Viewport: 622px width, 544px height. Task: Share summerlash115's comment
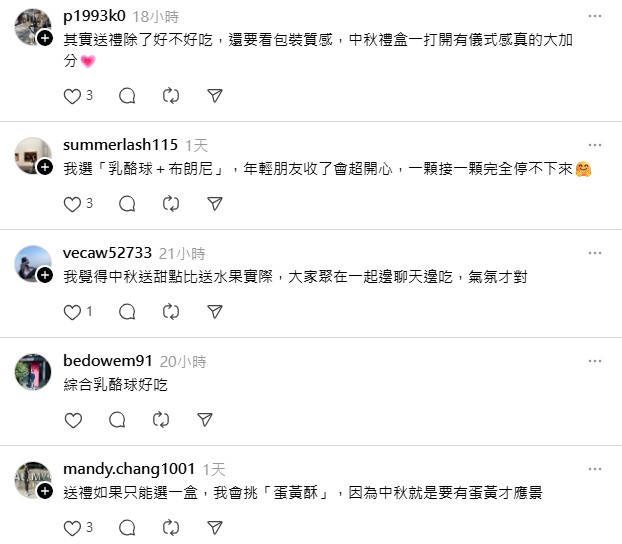coord(214,204)
